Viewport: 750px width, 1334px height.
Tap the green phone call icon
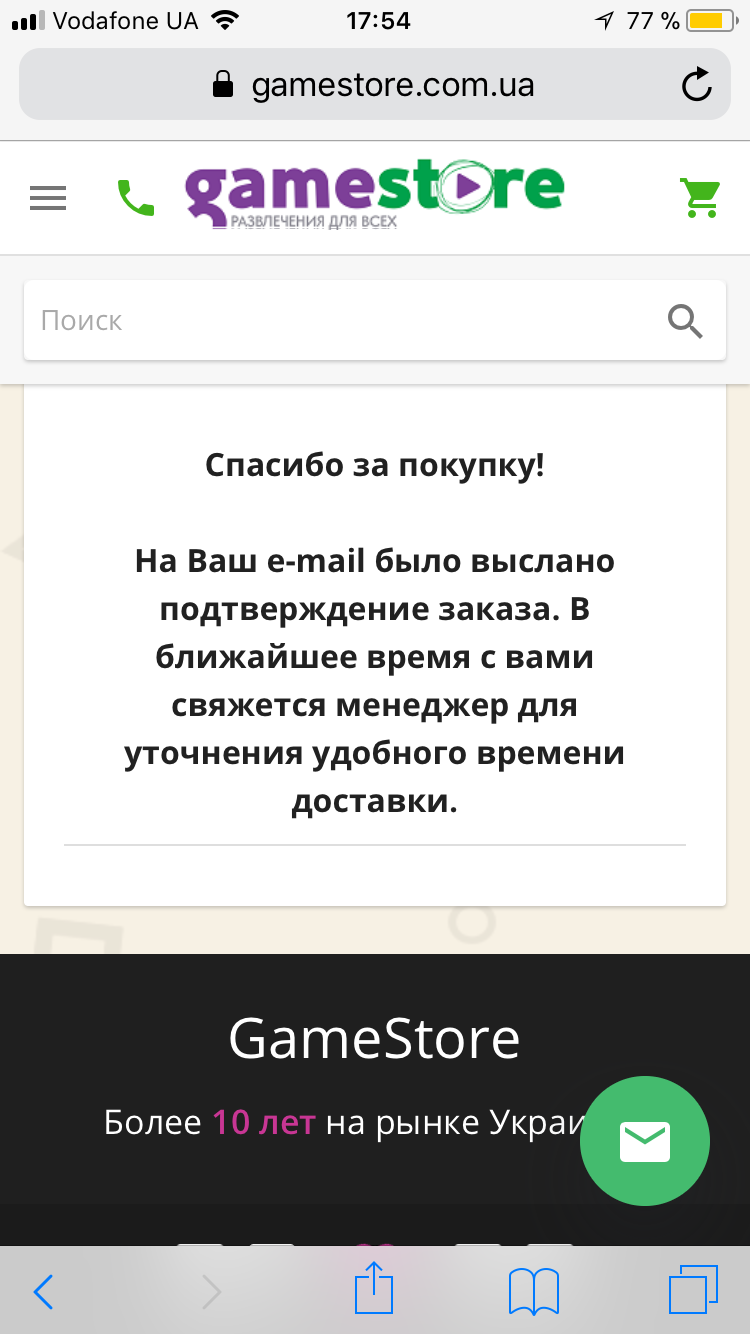[x=136, y=198]
